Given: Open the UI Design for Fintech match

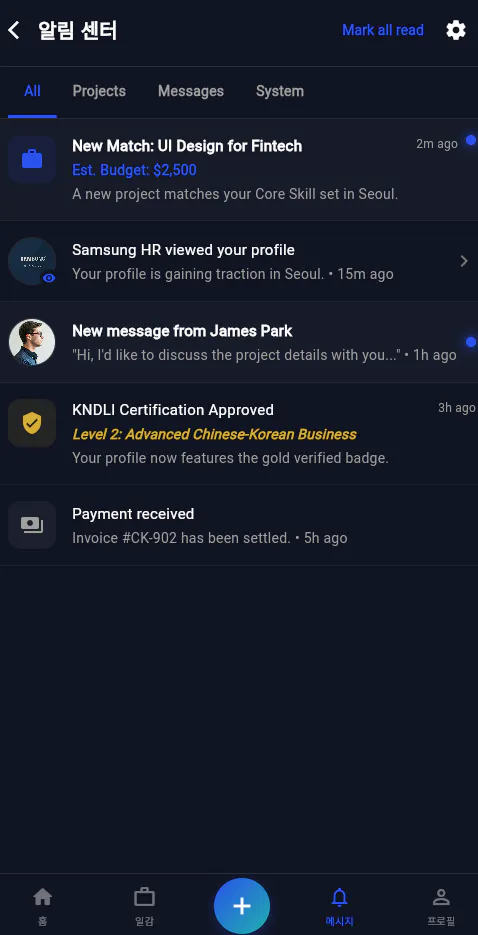Looking at the screenshot, I should (239, 170).
